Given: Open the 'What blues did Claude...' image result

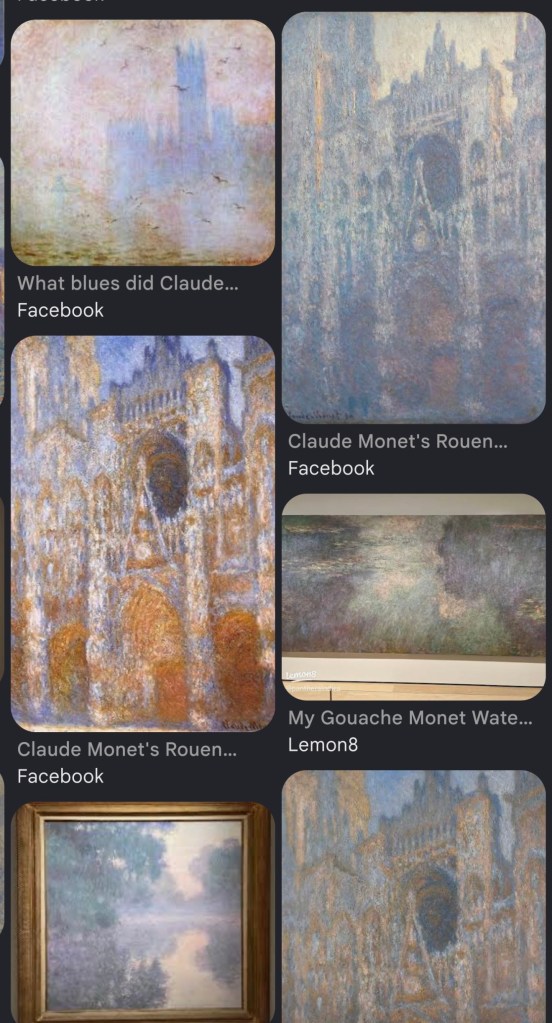Looking at the screenshot, I should pyautogui.click(x=143, y=142).
